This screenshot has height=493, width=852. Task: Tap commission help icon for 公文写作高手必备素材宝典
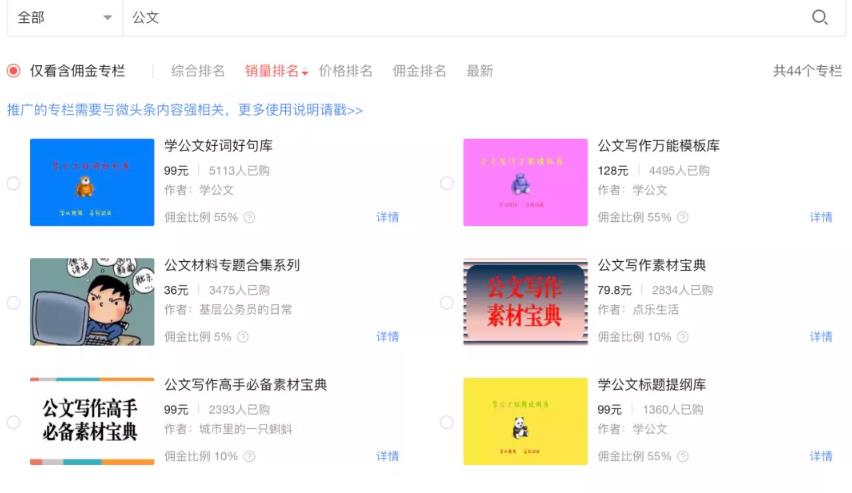pos(249,456)
